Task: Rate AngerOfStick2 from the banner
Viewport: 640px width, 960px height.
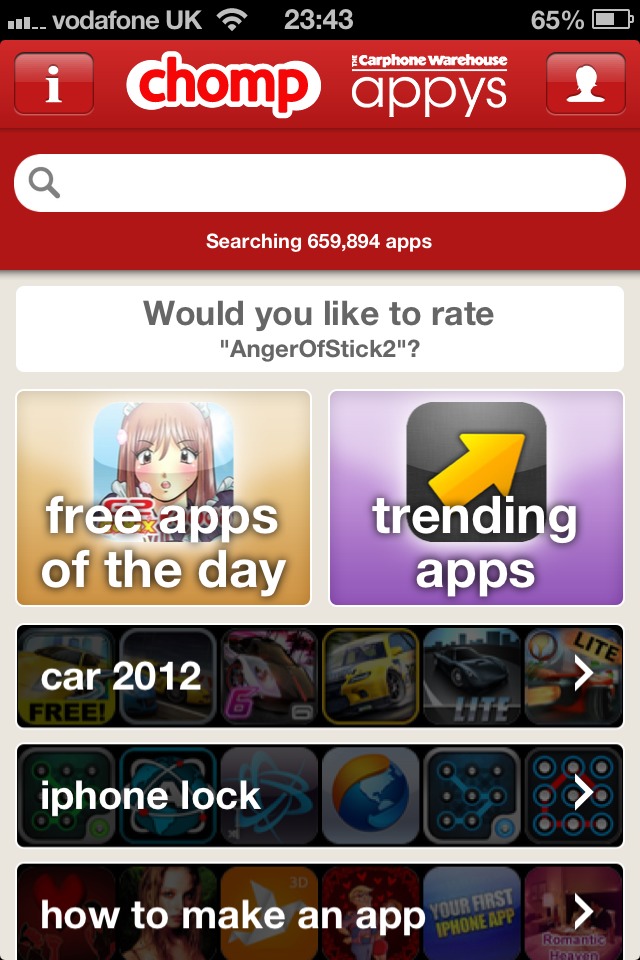Action: coord(319,329)
